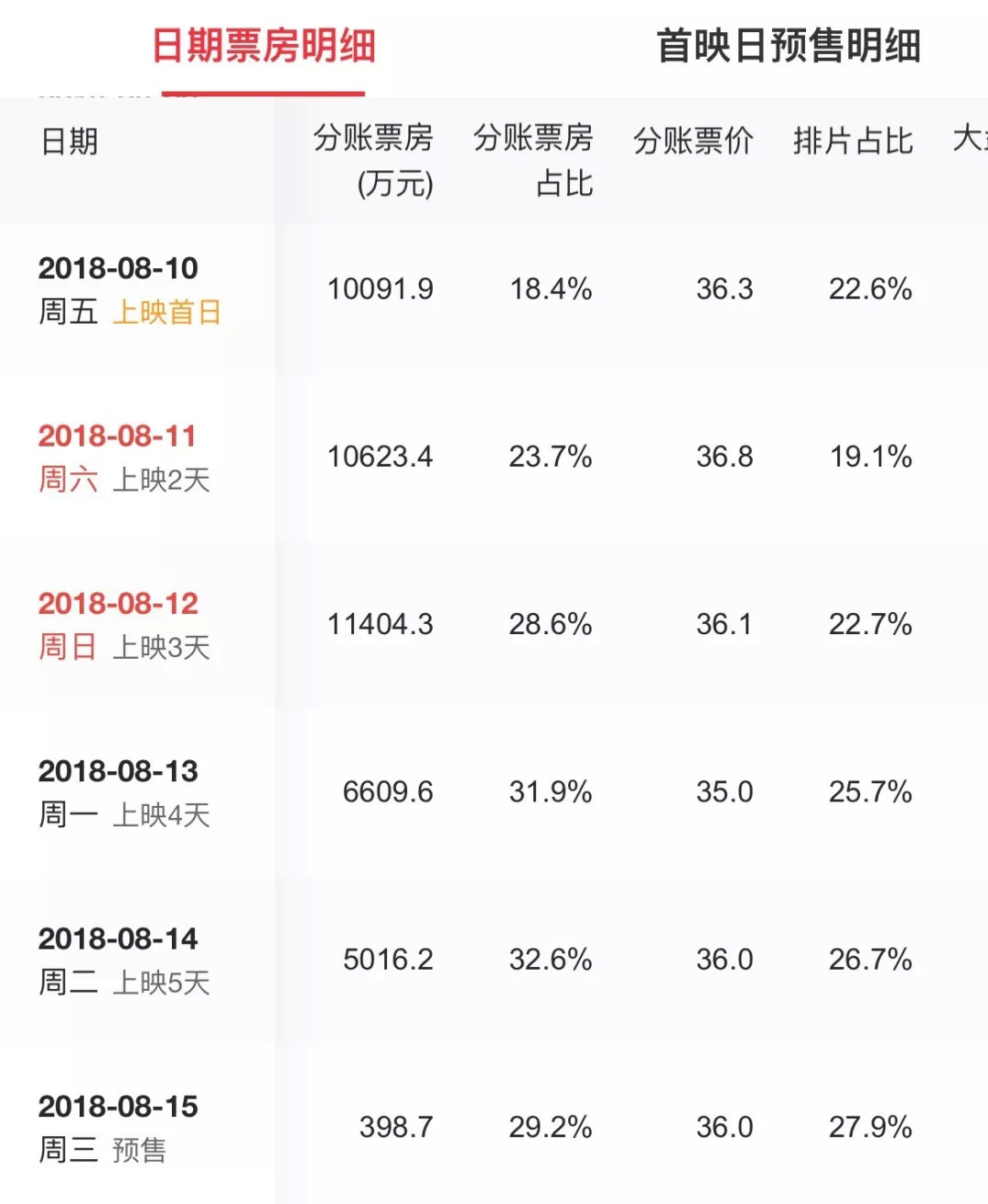The width and height of the screenshot is (988, 1204).
Task: Switch to the 首映日预售明细 tab
Action: click(x=788, y=46)
